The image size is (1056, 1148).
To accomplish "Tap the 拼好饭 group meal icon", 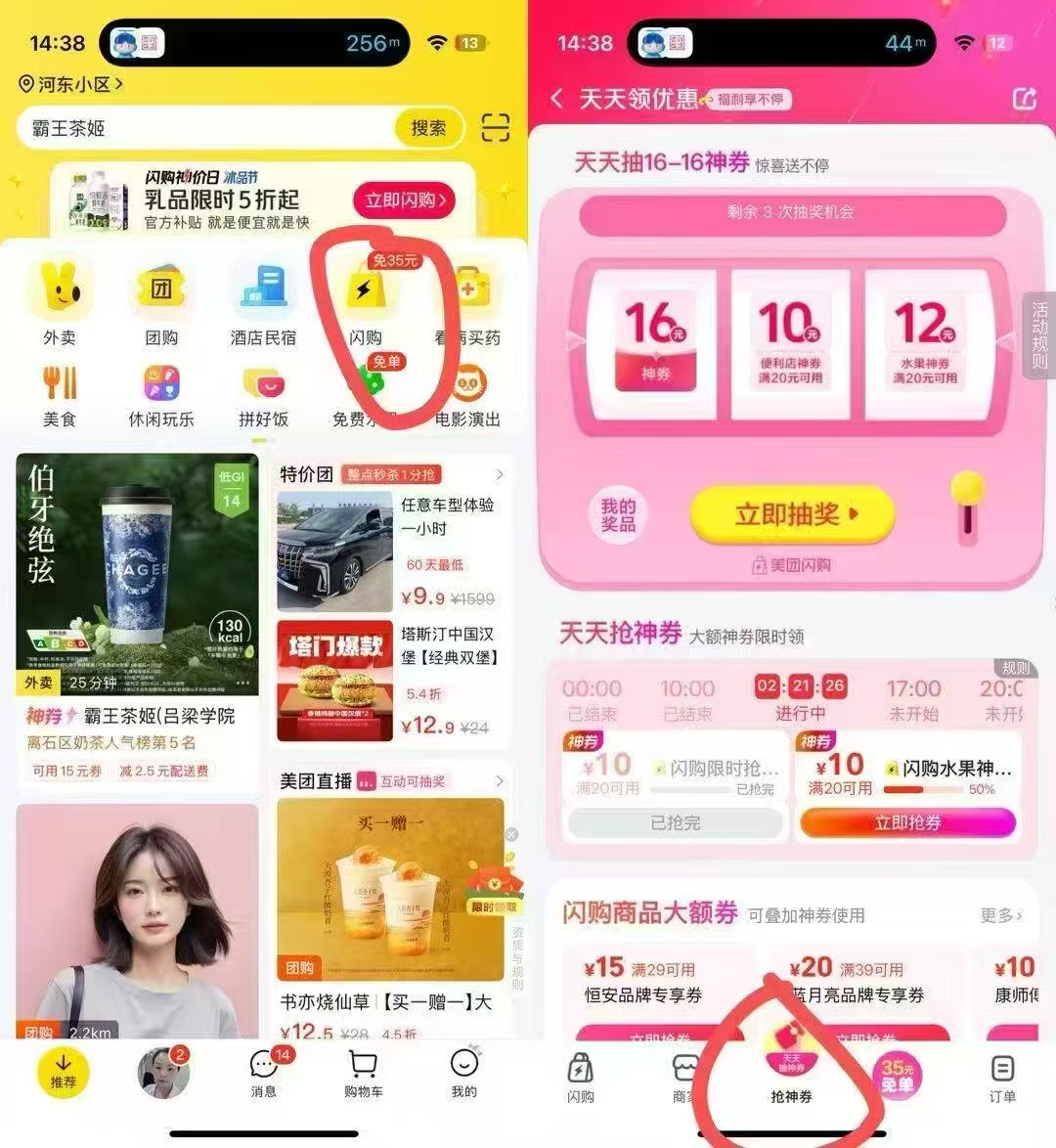I will point(262,394).
